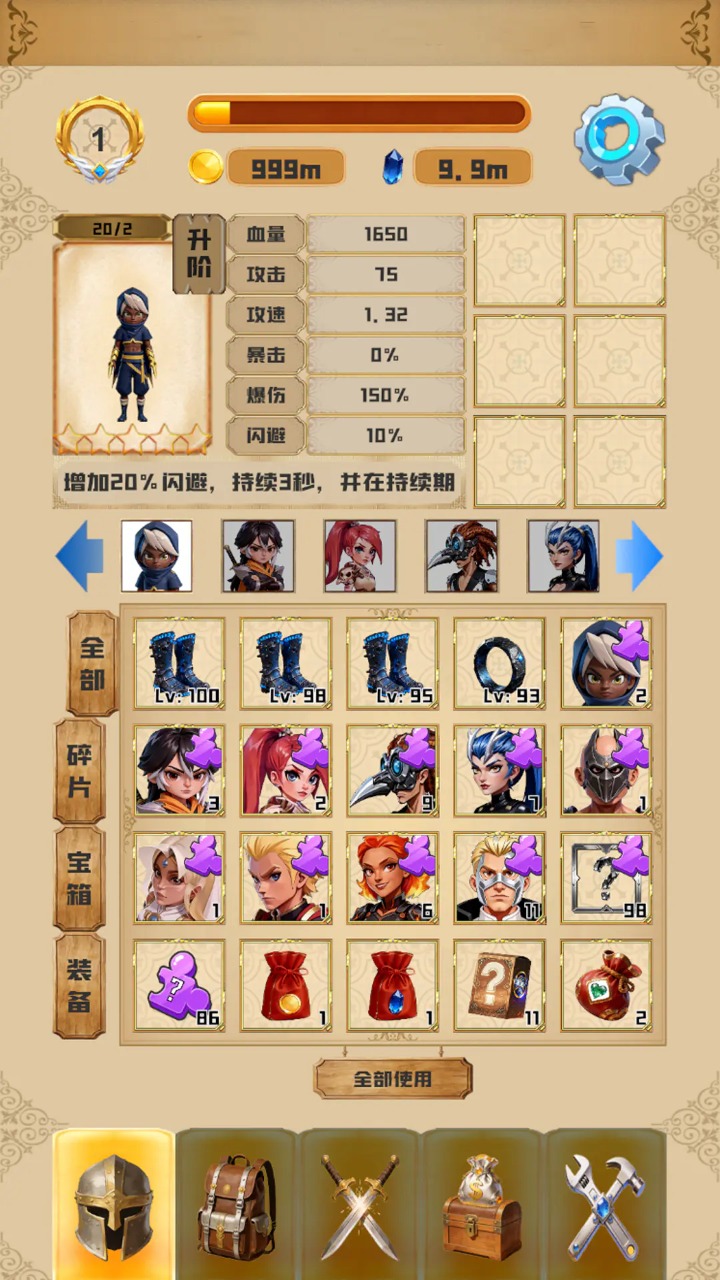Screen dimensions: 720x1280
Task: Select the Lv:93 ring item
Action: click(x=499, y=663)
